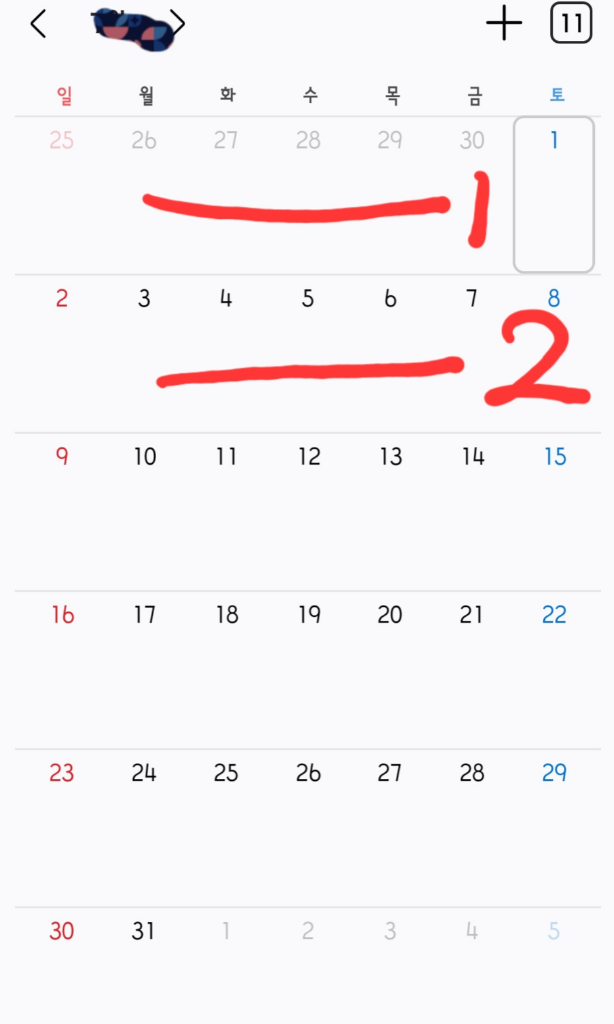Go to the previous month
Viewport: 614px width, 1024px height.
pyautogui.click(x=38, y=24)
